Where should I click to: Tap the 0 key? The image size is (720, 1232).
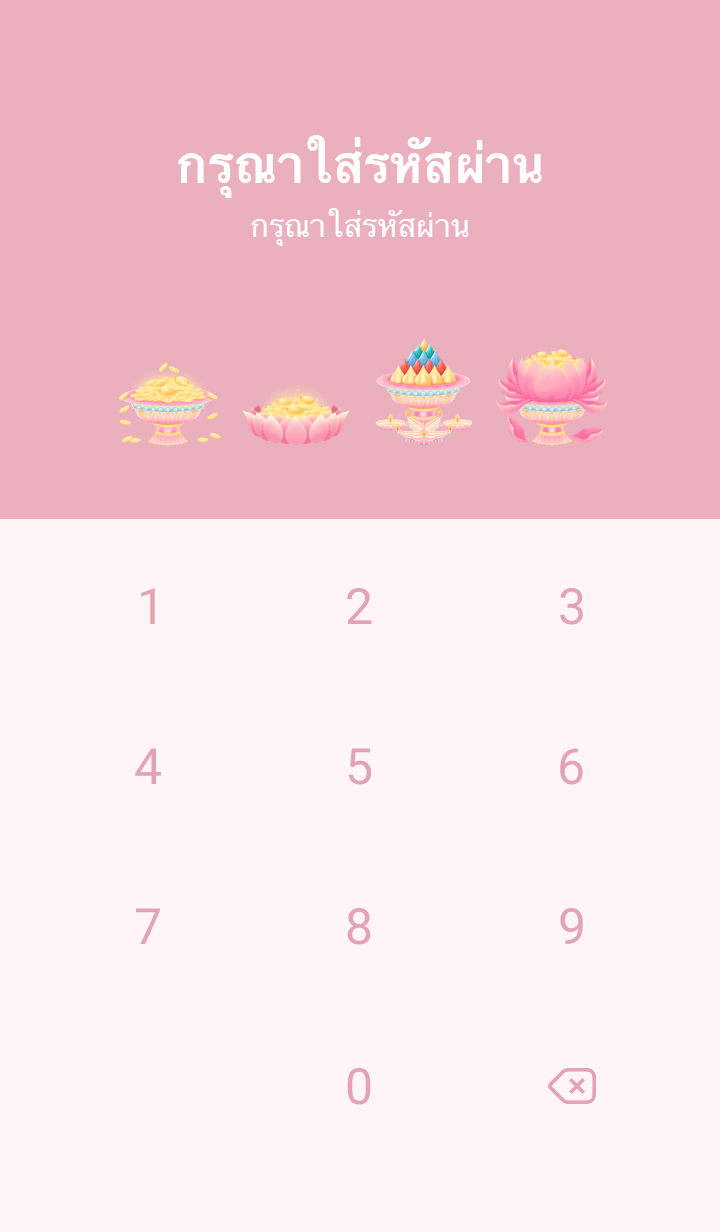(359, 1087)
